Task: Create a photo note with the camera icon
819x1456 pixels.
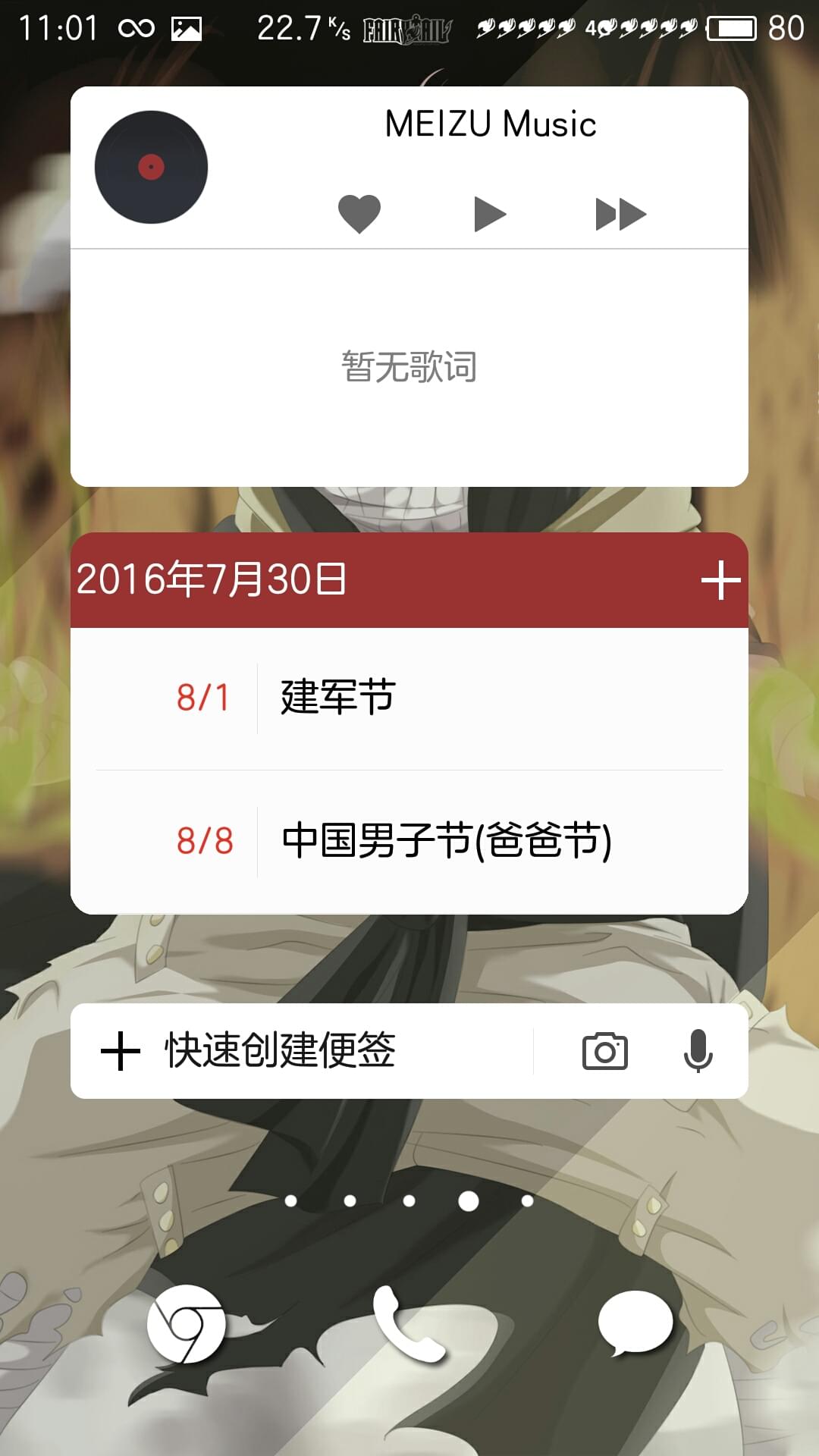Action: [604, 1051]
